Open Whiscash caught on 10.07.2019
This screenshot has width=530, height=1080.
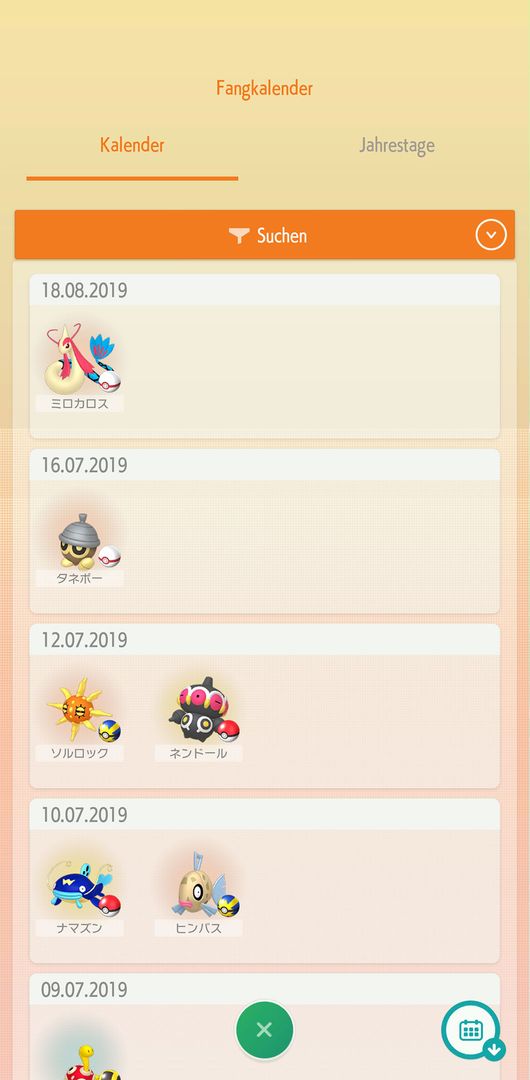point(80,893)
